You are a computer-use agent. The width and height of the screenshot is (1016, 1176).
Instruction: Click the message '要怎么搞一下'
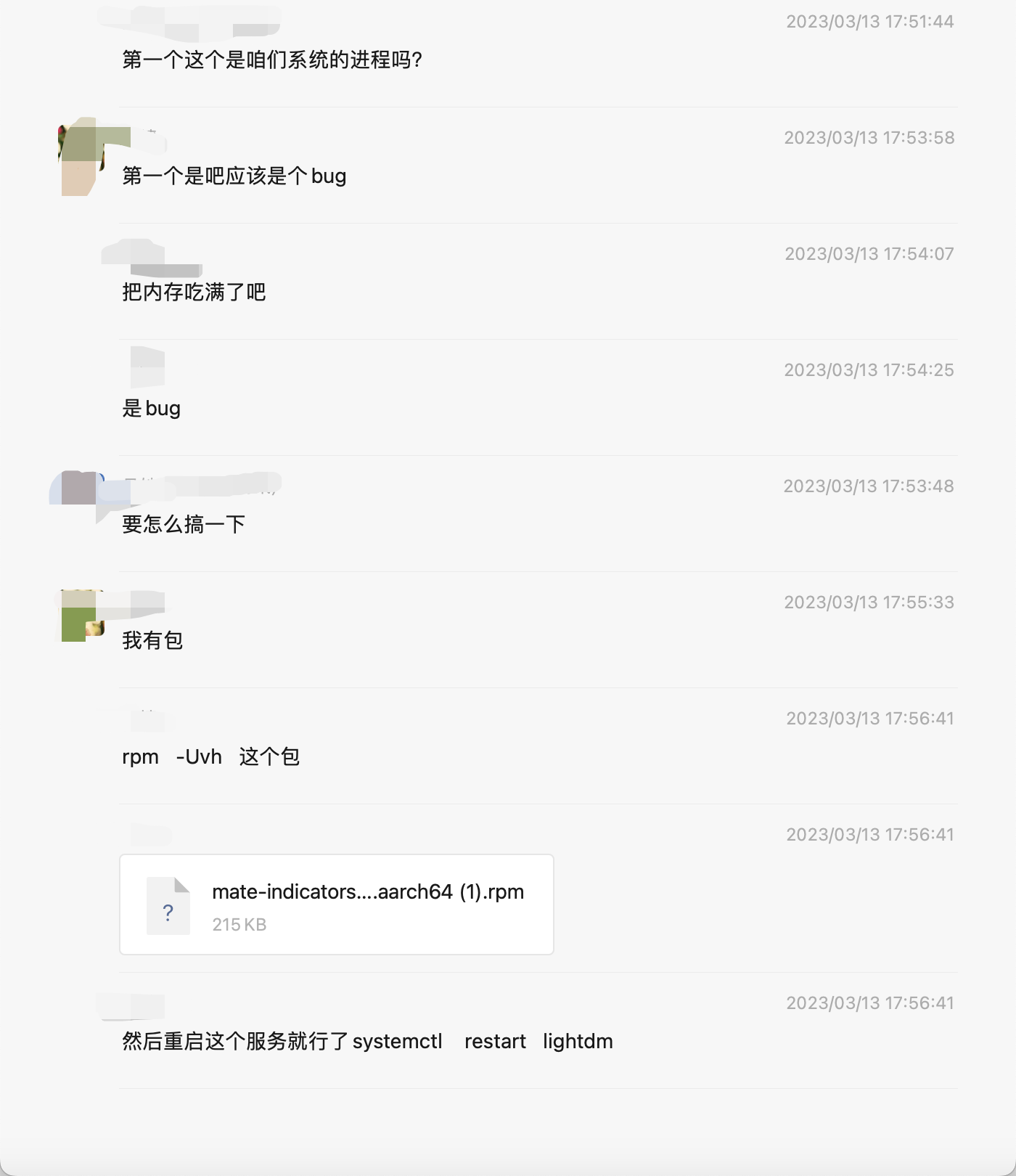pos(184,525)
